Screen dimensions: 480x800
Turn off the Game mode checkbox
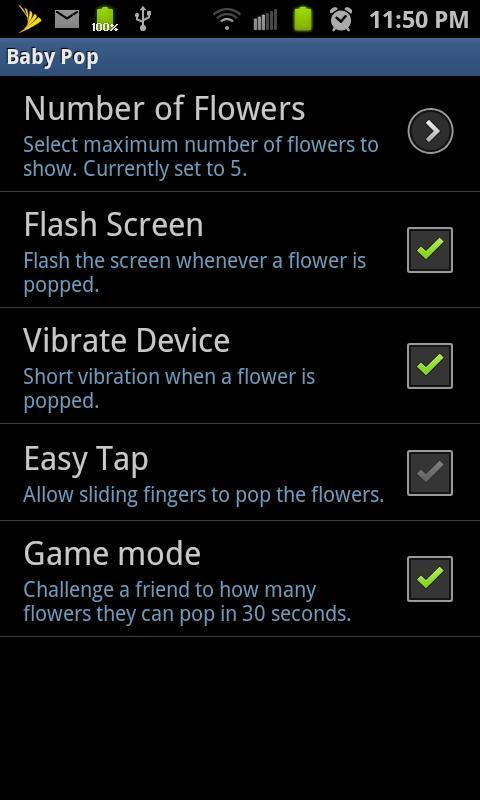(430, 579)
